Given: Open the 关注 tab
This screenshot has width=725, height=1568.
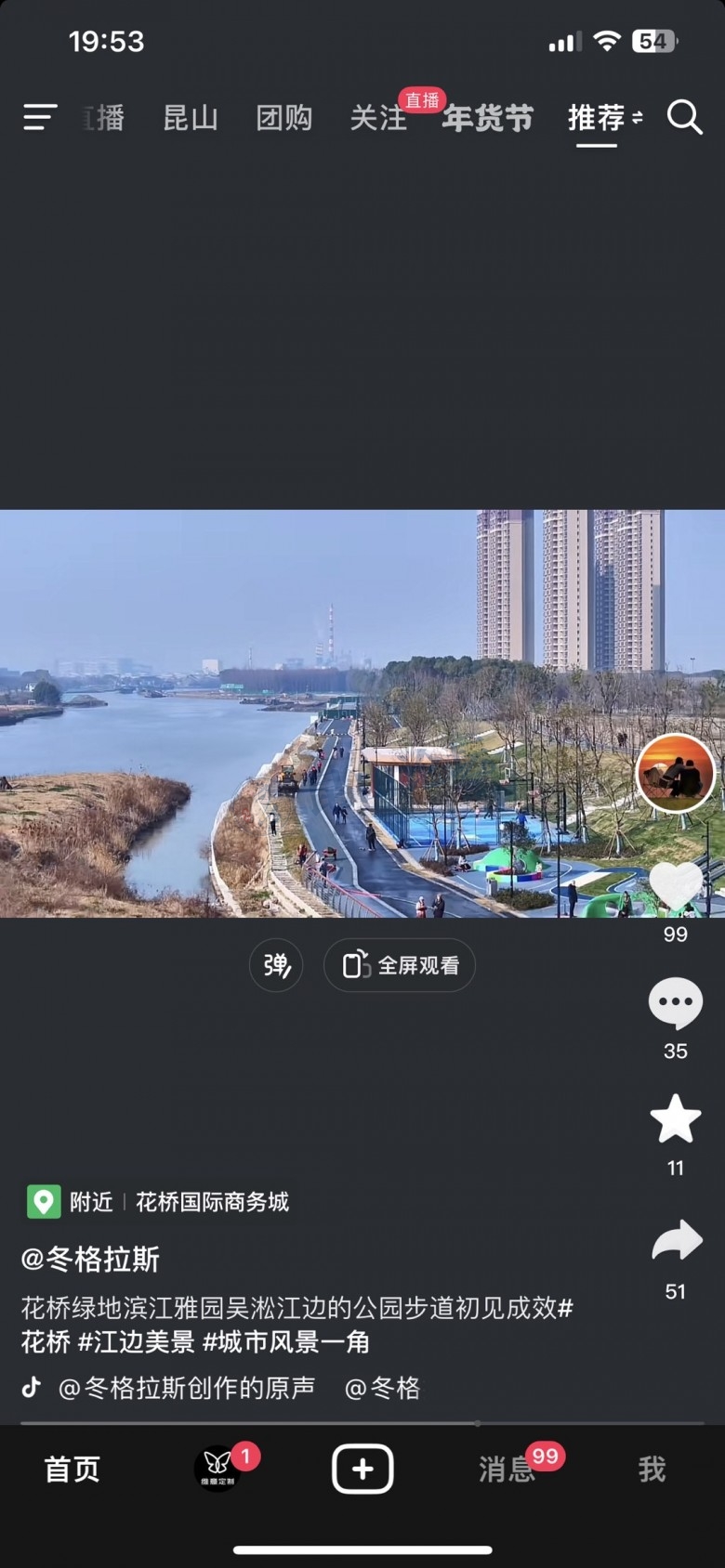Looking at the screenshot, I should click(377, 118).
